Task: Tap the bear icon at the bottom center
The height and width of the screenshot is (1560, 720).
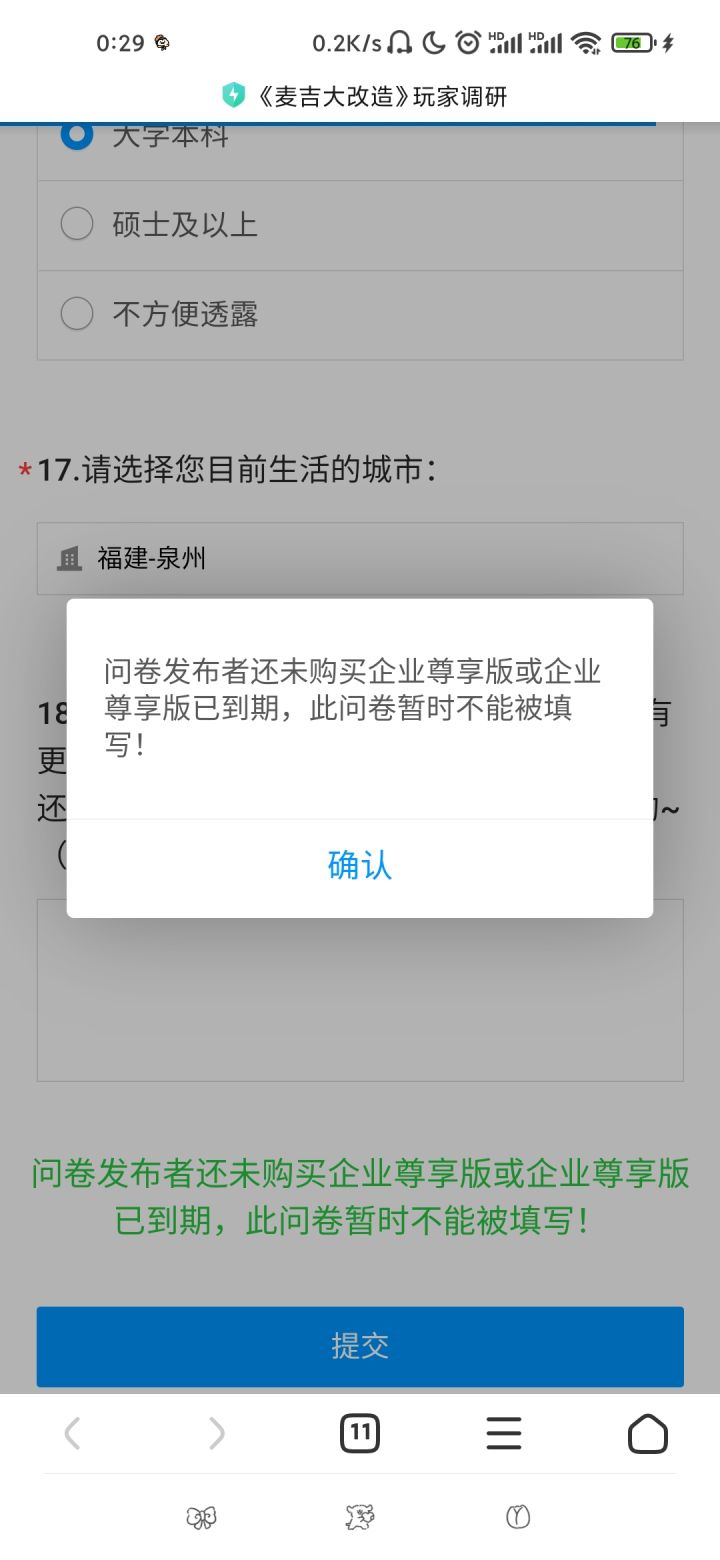Action: tap(360, 1517)
